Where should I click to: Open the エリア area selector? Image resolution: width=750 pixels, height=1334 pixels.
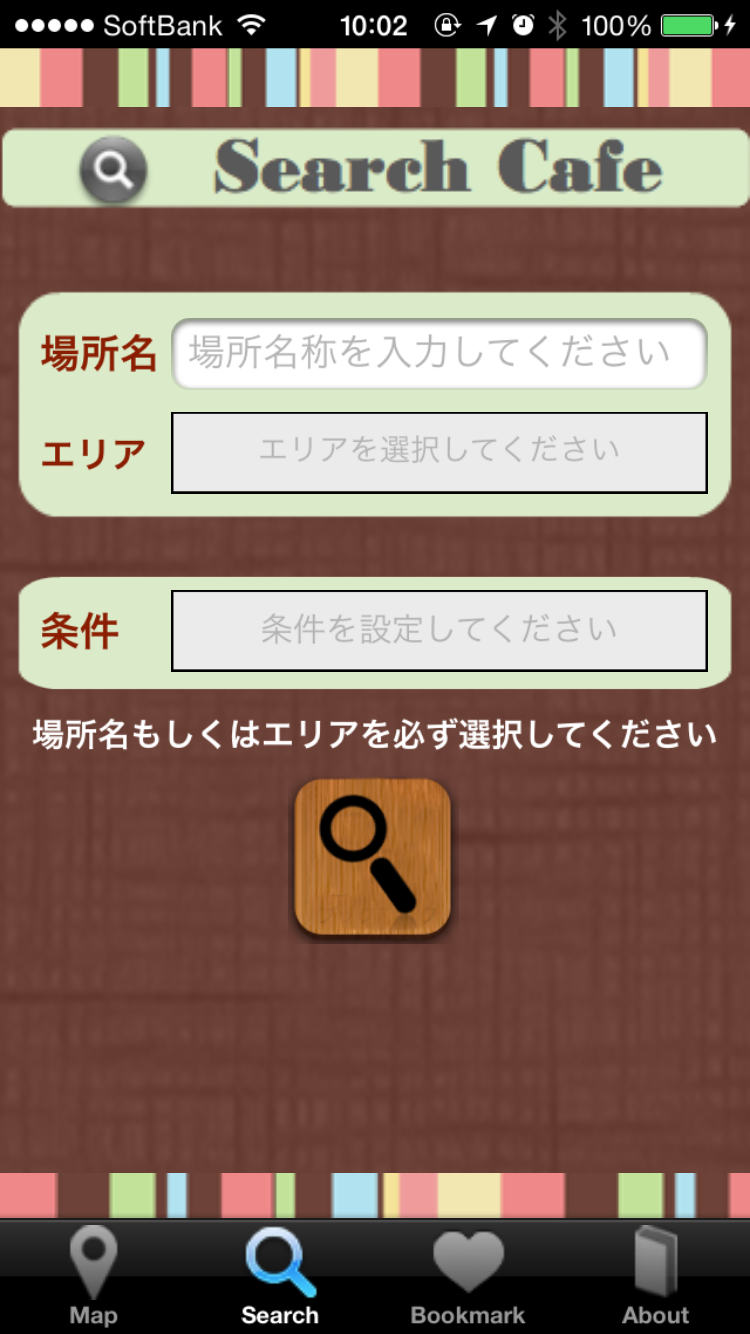pyautogui.click(x=439, y=452)
